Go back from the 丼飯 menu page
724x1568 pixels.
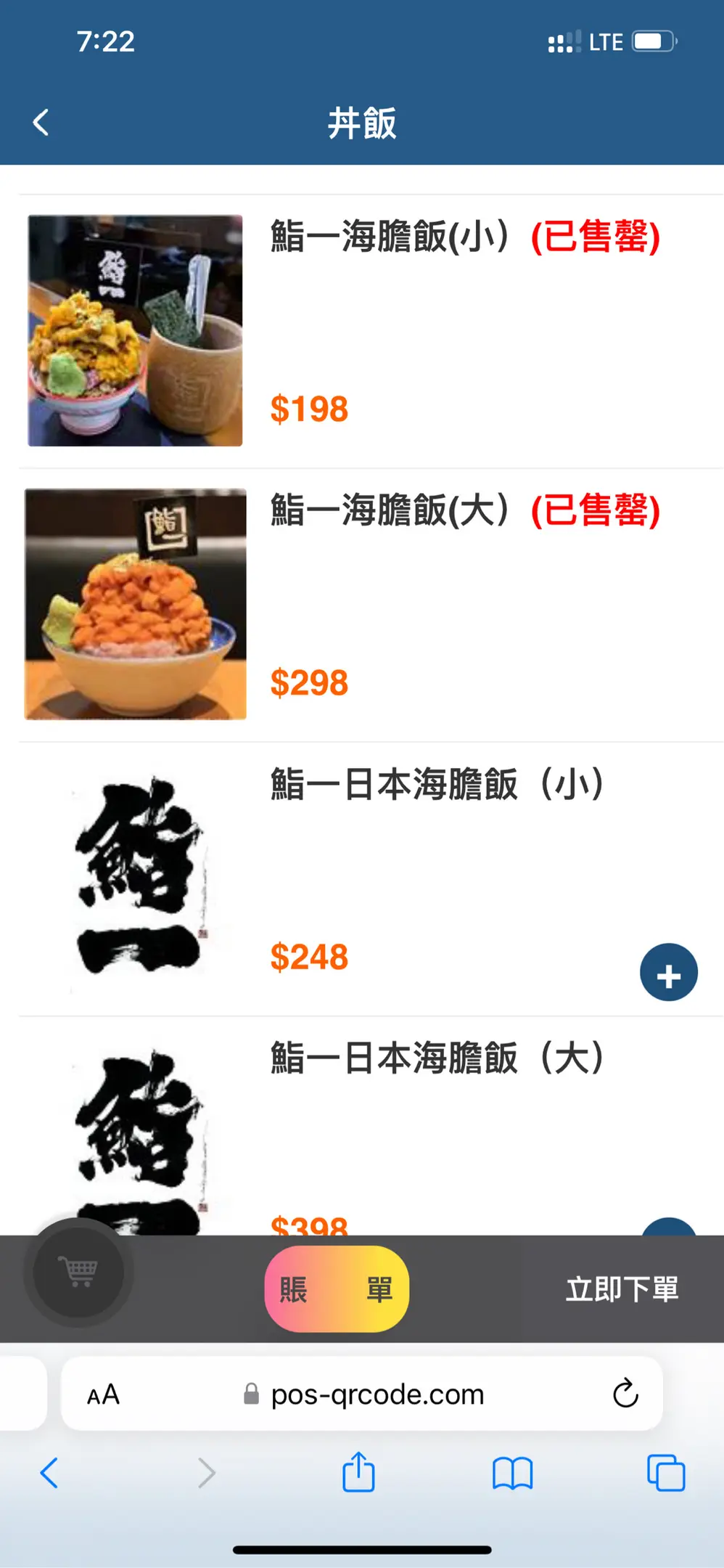pyautogui.click(x=41, y=123)
